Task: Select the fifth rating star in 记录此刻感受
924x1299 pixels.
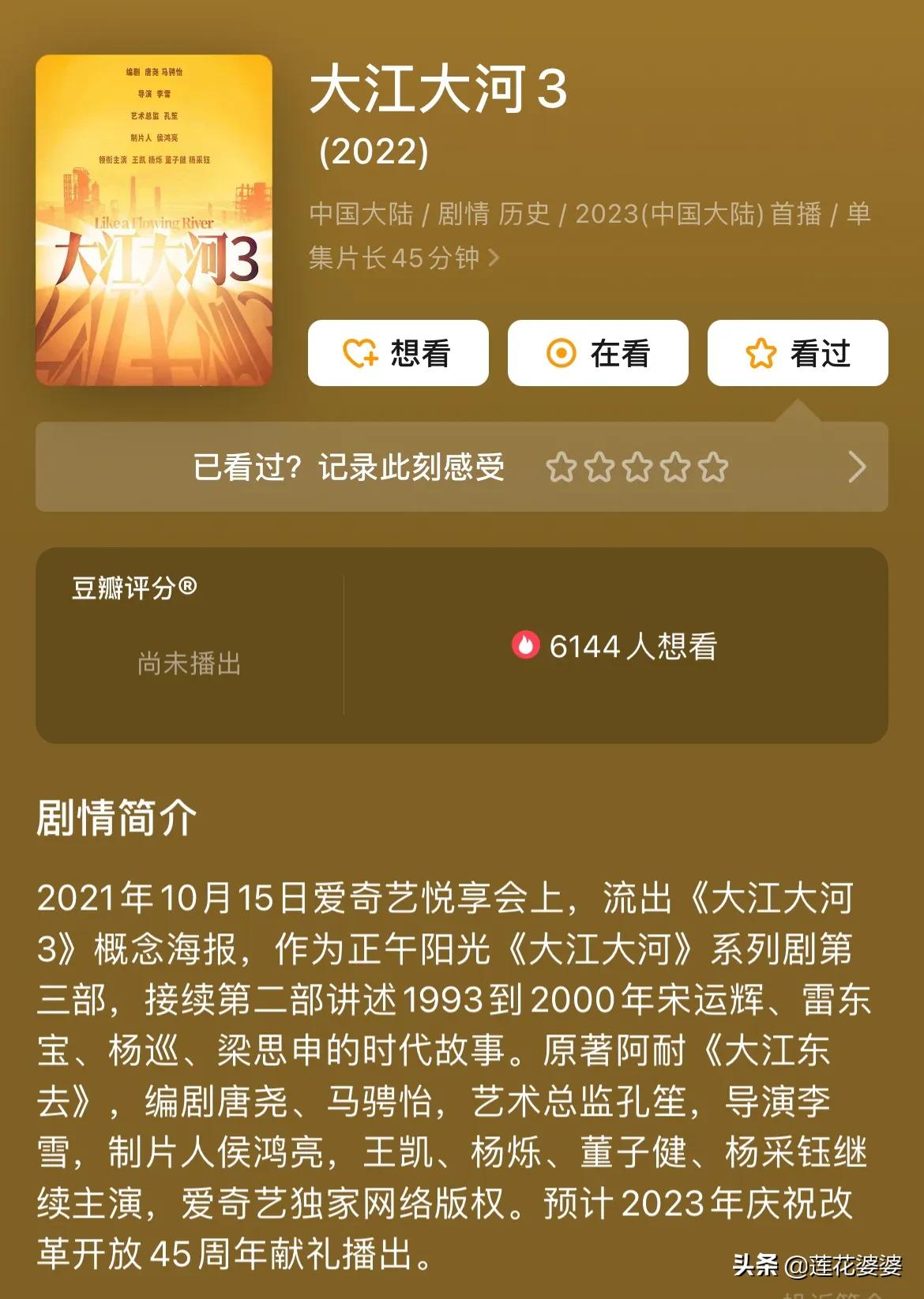Action: coord(713,467)
